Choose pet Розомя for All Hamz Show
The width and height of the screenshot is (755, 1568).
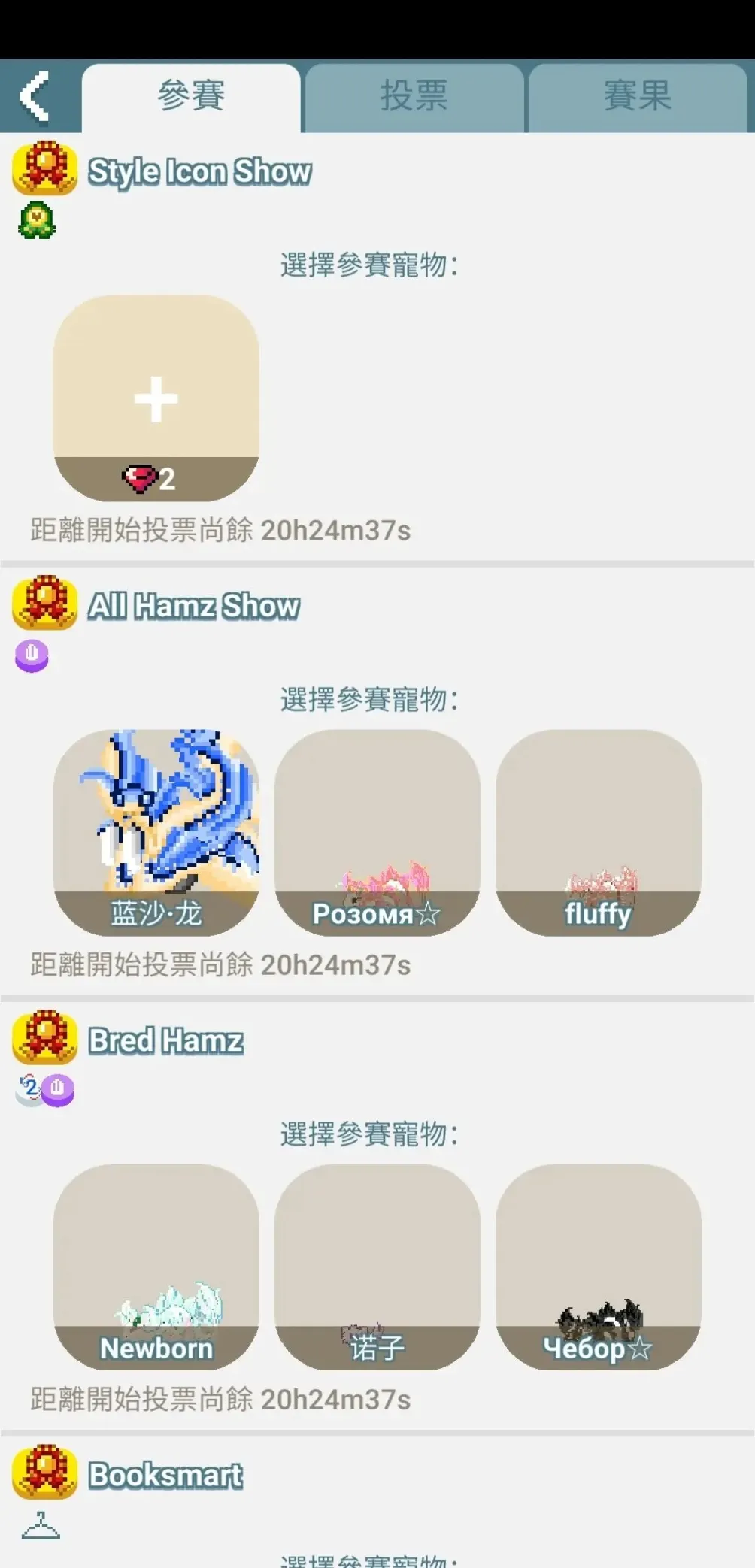pos(377,832)
